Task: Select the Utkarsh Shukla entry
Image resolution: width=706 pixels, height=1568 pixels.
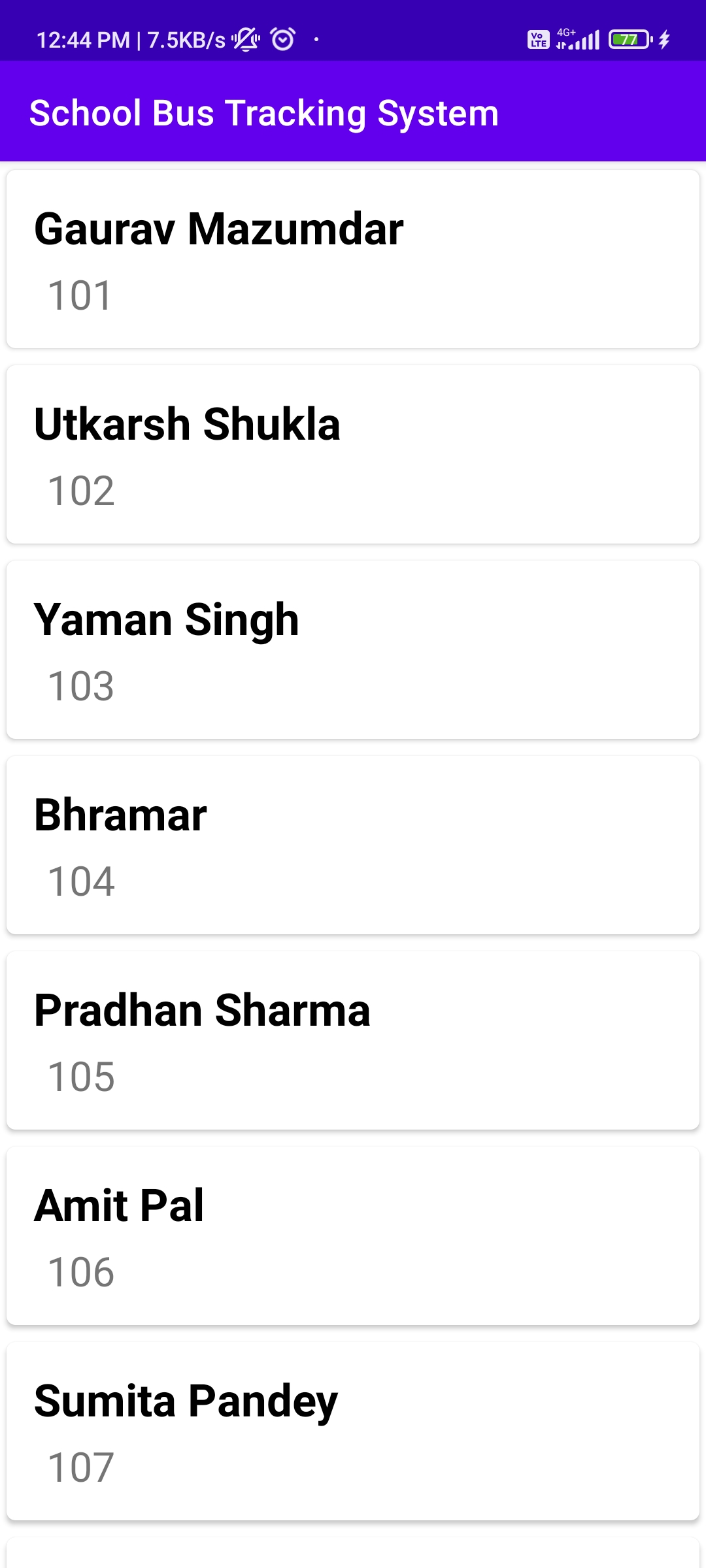Action: pyautogui.click(x=353, y=454)
